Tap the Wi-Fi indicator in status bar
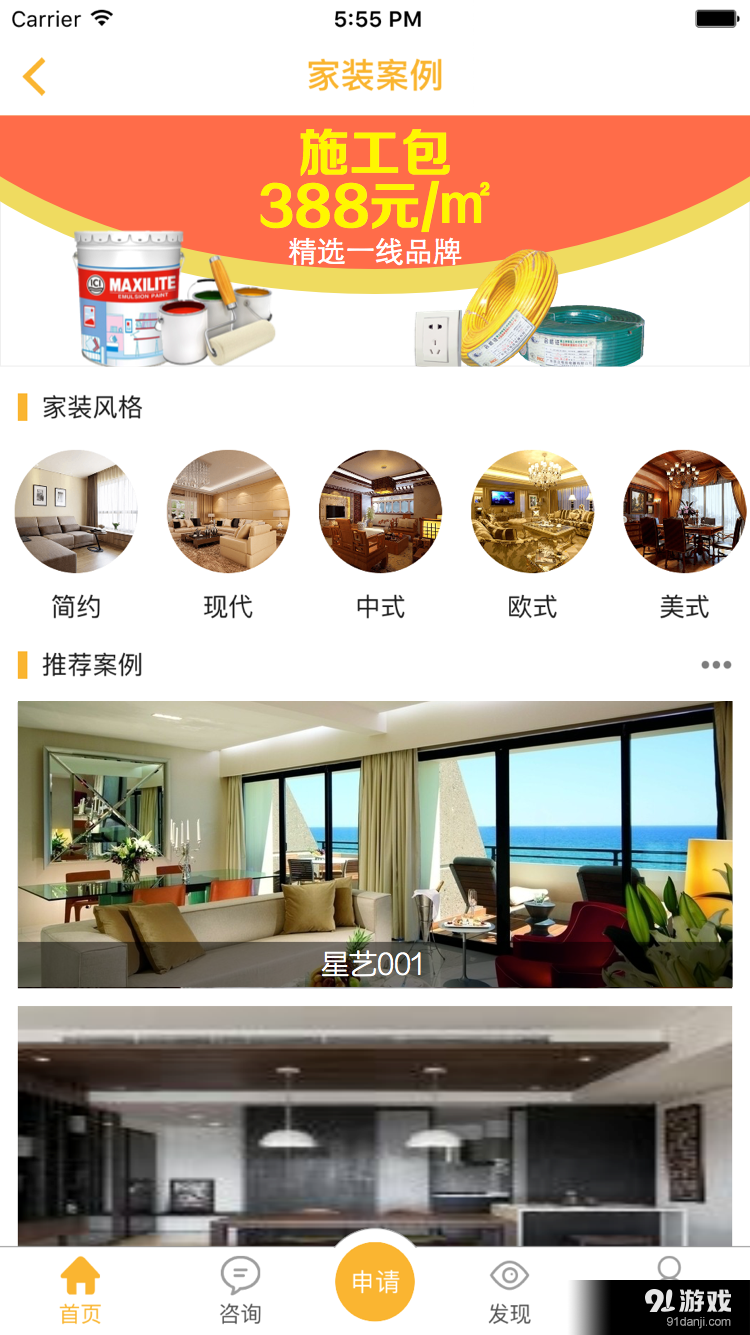Viewport: 750px width, 1335px height. pyautogui.click(x=103, y=17)
